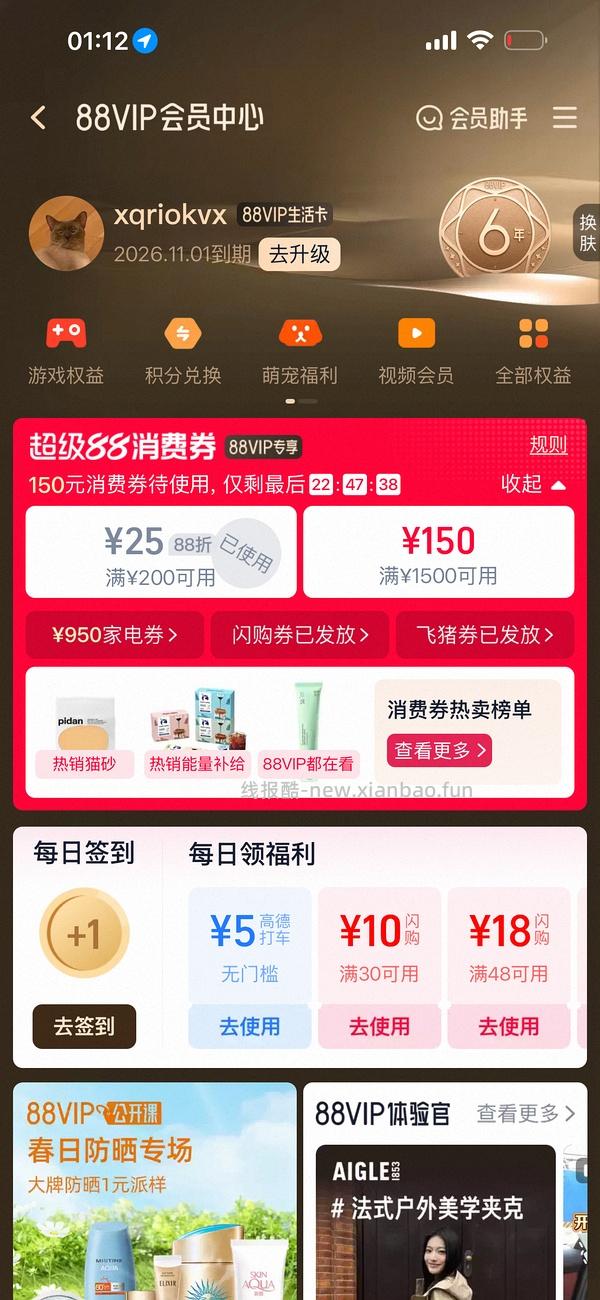Open 积分兑换 points exchange
Screen dimensions: 600x1300
pyautogui.click(x=183, y=352)
